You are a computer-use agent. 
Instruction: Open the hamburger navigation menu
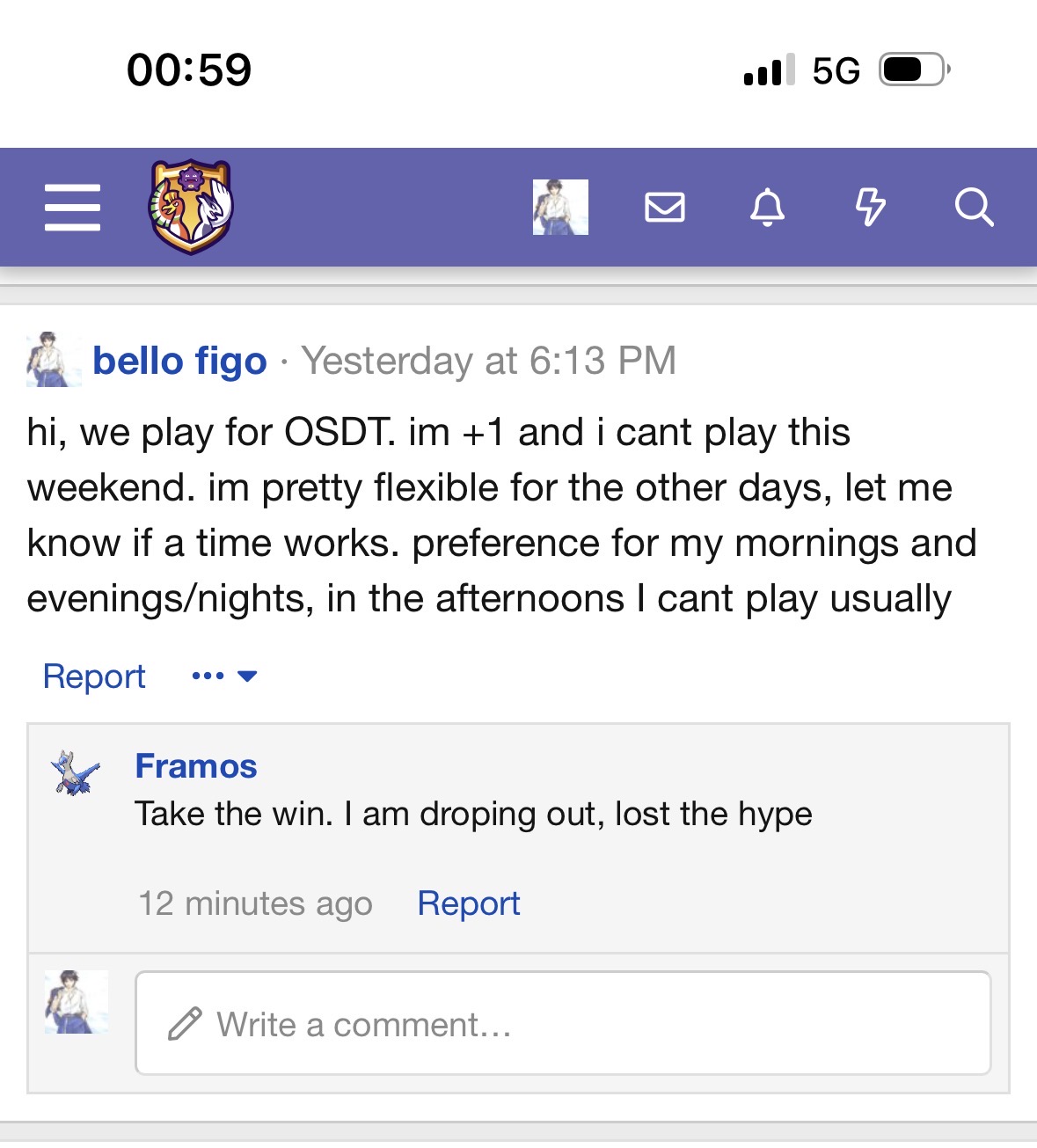pos(72,208)
